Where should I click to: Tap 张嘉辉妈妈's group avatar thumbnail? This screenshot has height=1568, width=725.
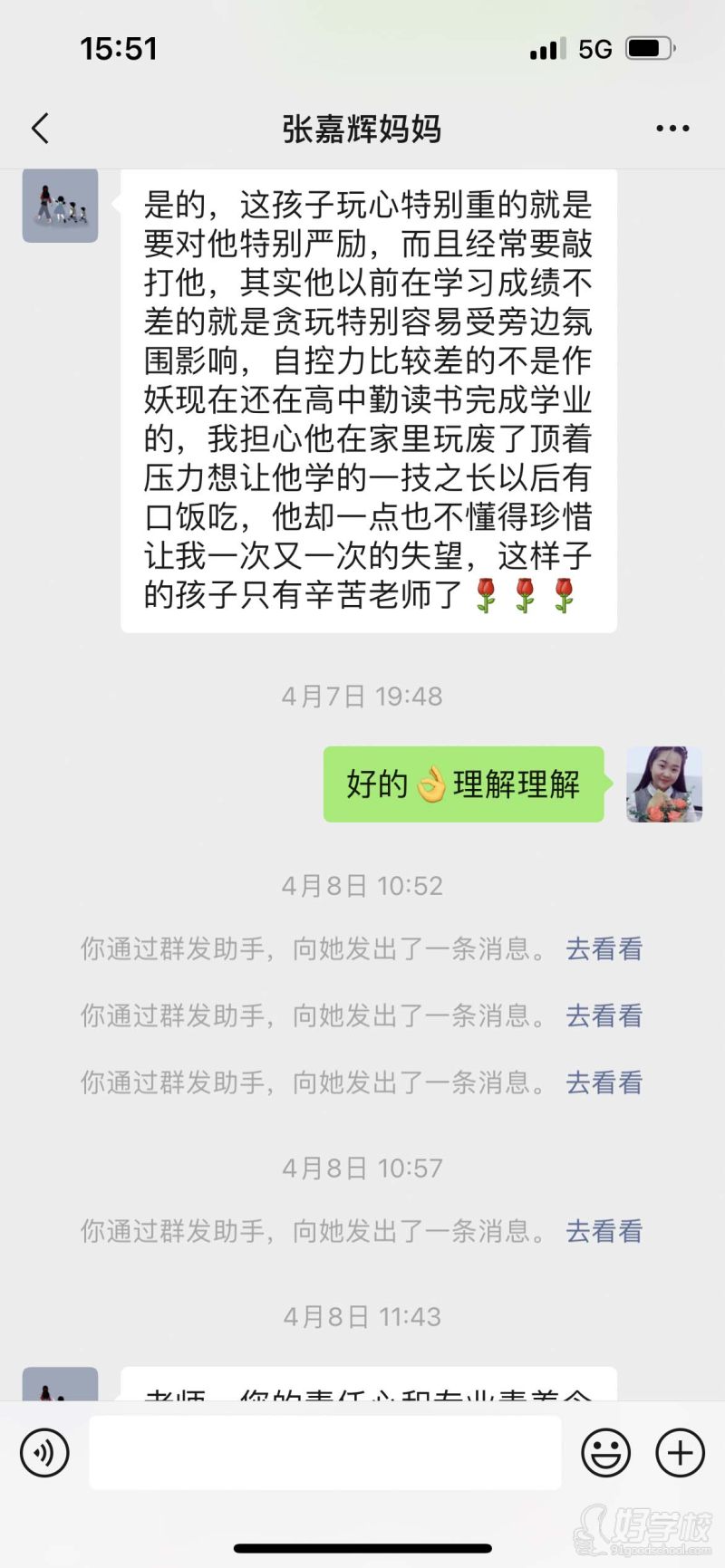pyautogui.click(x=59, y=207)
